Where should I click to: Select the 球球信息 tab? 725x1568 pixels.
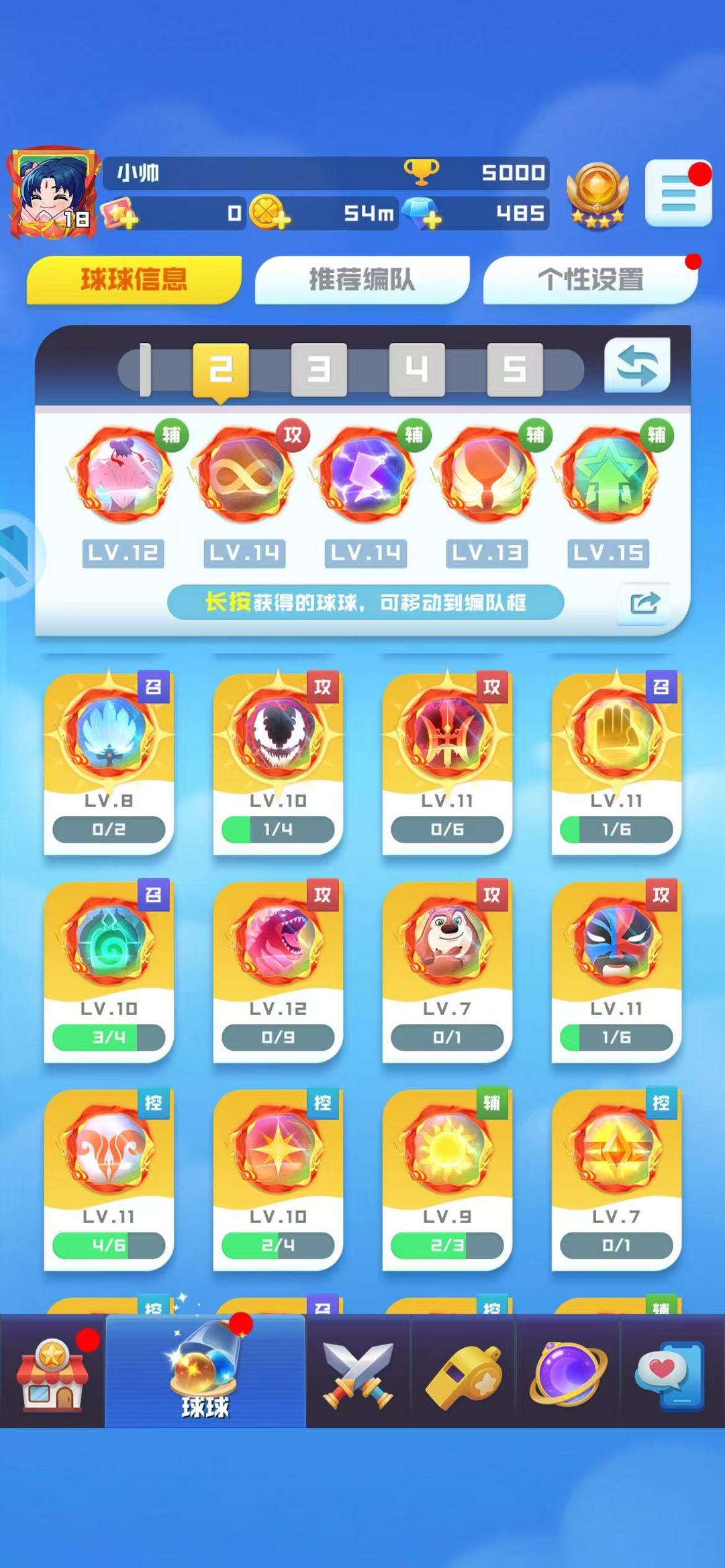click(x=134, y=280)
